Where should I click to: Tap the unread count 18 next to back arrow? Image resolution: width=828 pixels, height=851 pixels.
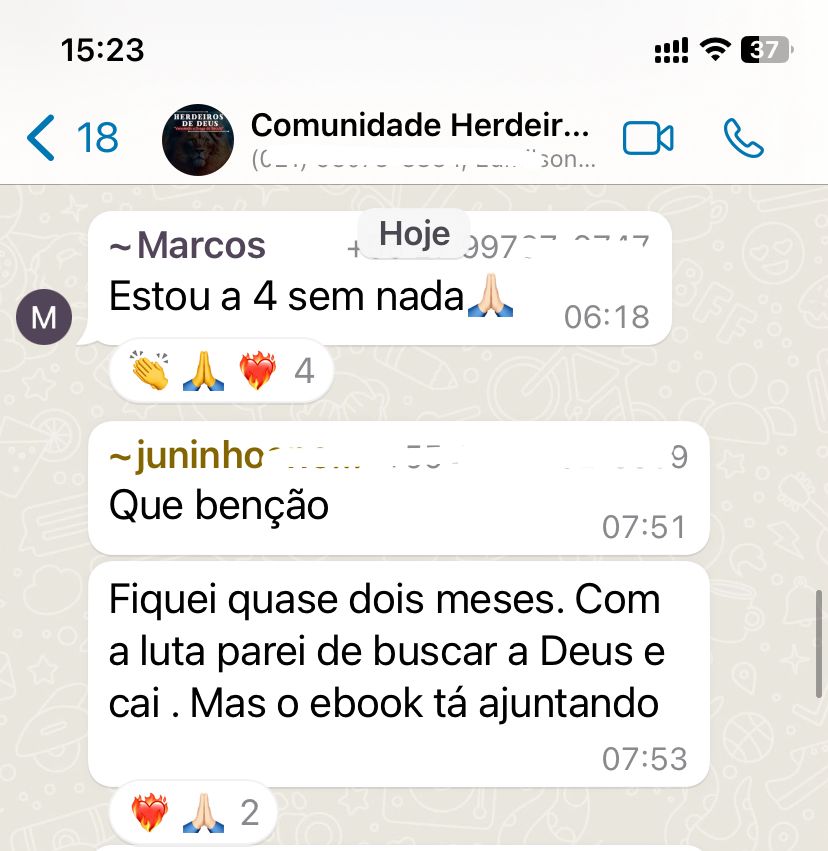pos(93,140)
